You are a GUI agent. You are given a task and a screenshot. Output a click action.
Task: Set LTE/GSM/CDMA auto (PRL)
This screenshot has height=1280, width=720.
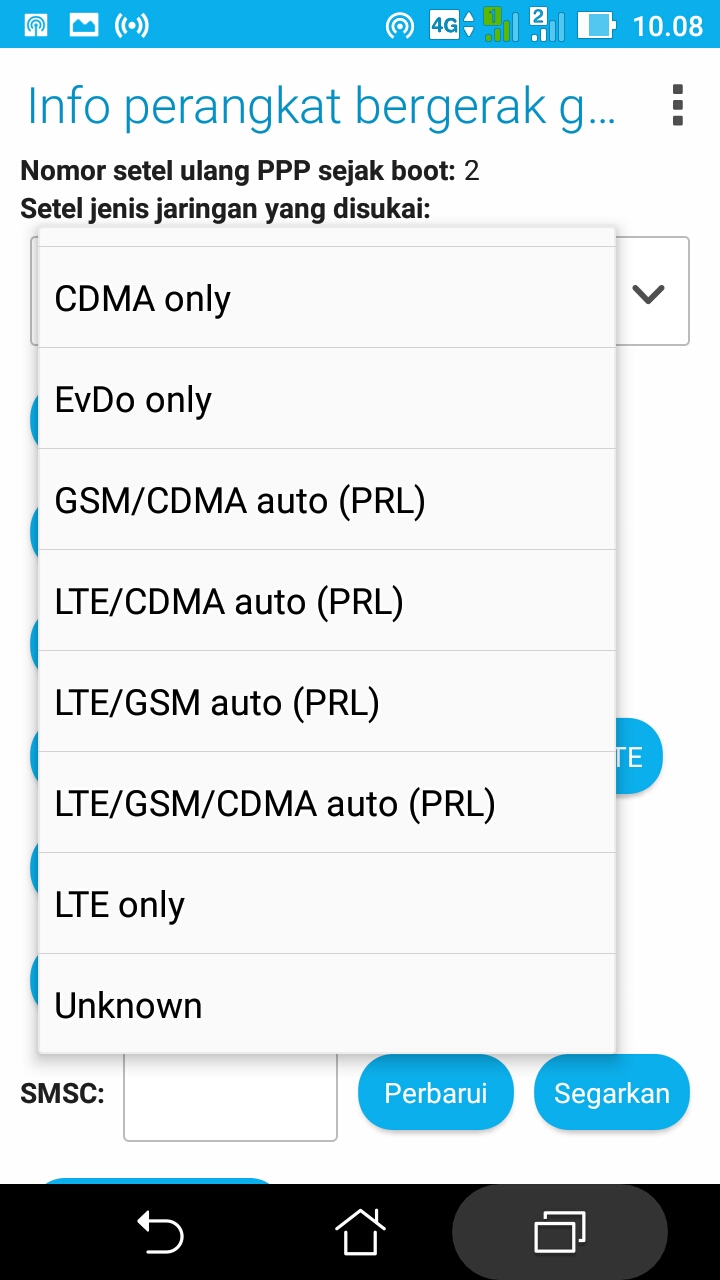326,803
